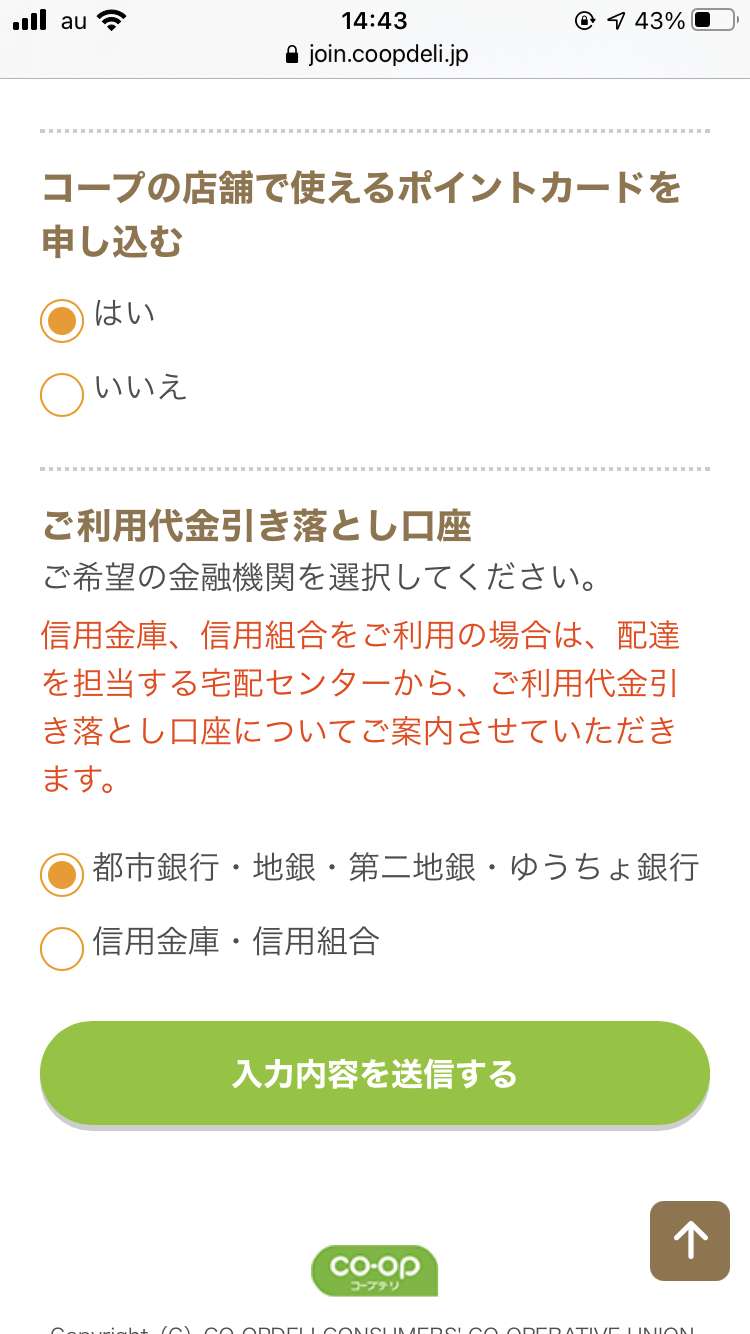Tap 入力内容を送信する button
The height and width of the screenshot is (1334, 750).
(375, 1074)
